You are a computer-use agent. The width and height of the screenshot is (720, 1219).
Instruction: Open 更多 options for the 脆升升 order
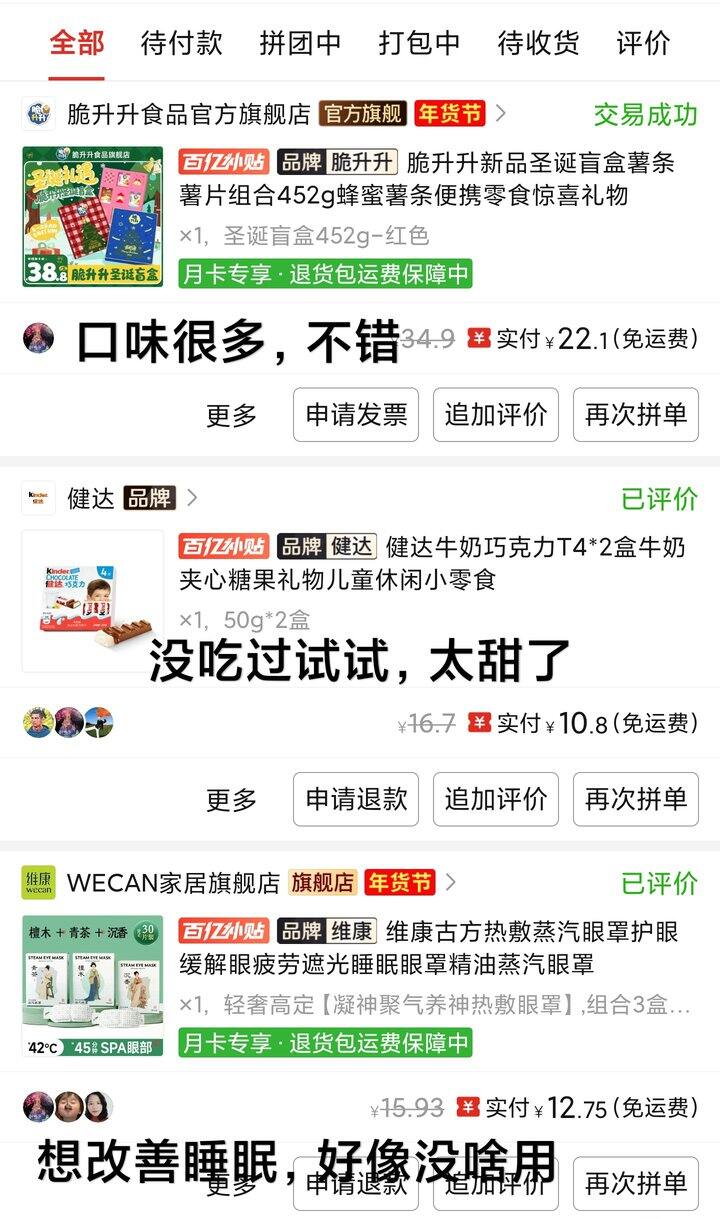click(232, 415)
